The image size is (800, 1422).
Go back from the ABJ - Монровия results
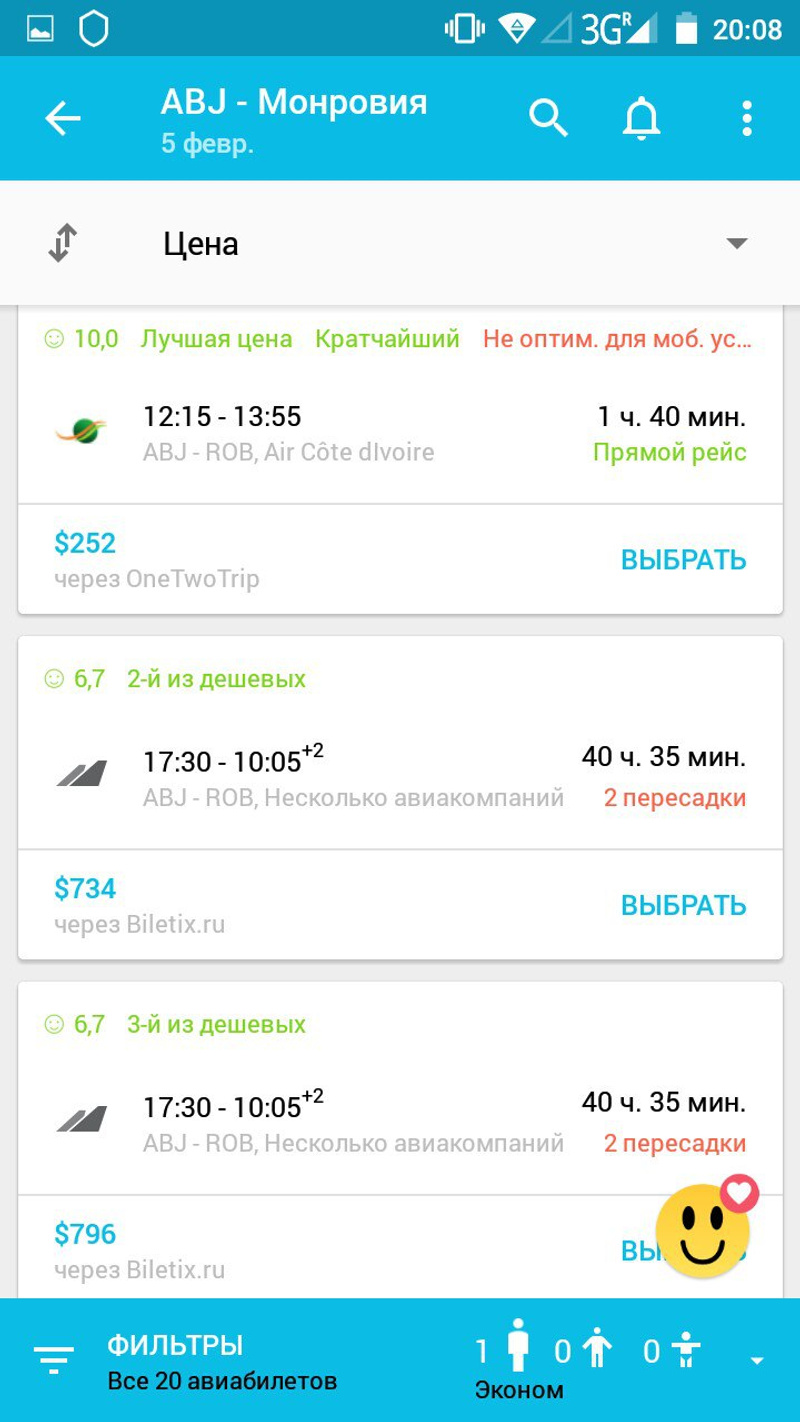point(62,119)
